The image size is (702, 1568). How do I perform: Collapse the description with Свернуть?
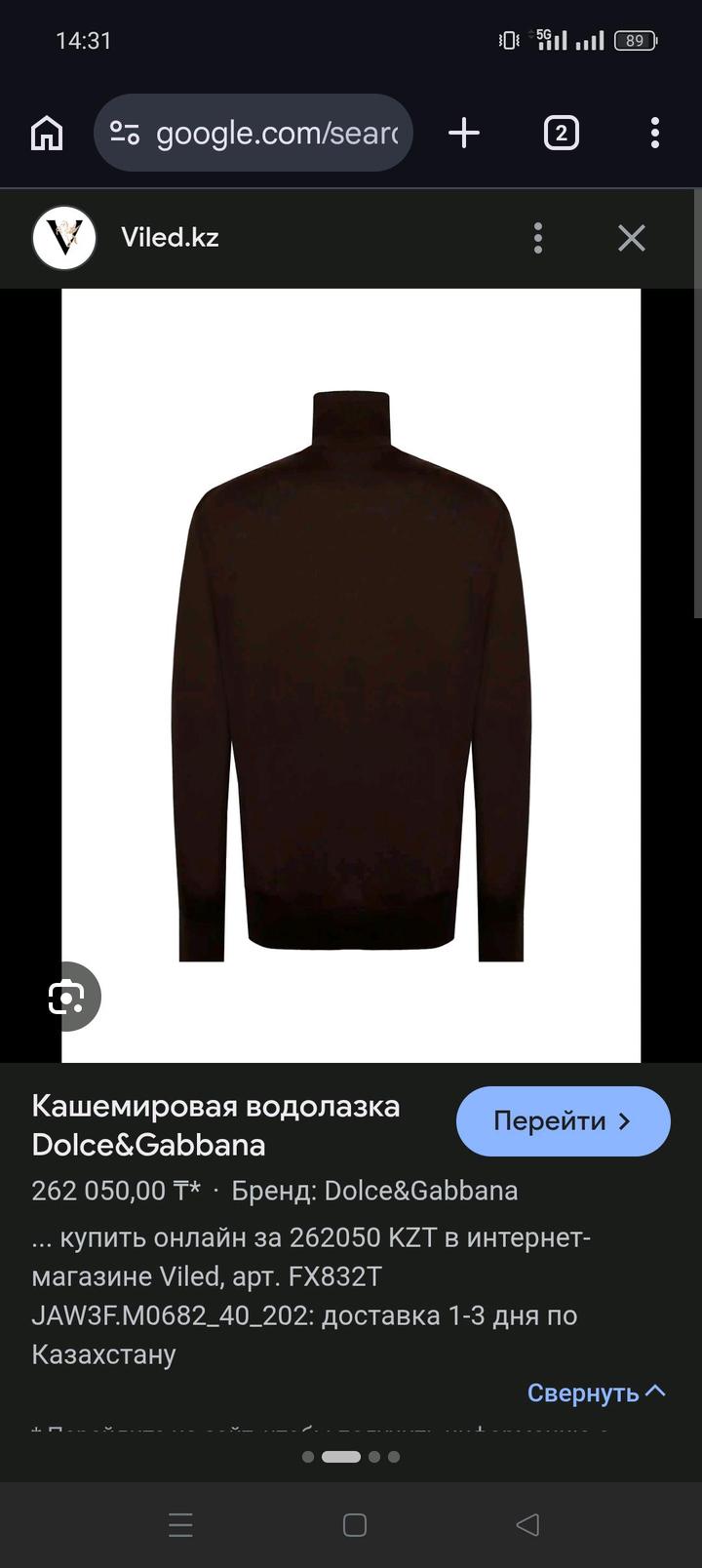[596, 1392]
